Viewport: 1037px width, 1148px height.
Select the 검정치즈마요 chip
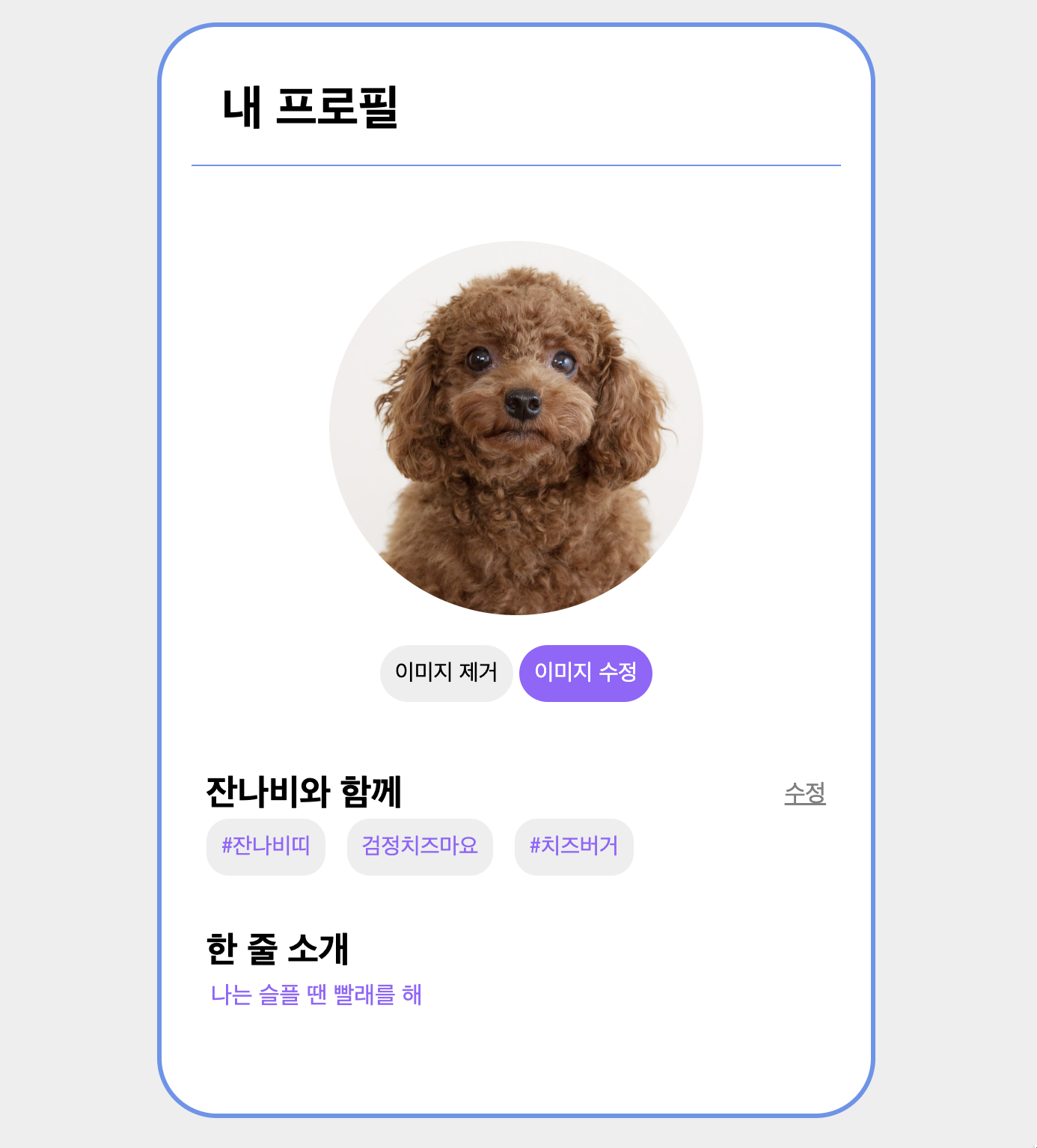[x=420, y=846]
